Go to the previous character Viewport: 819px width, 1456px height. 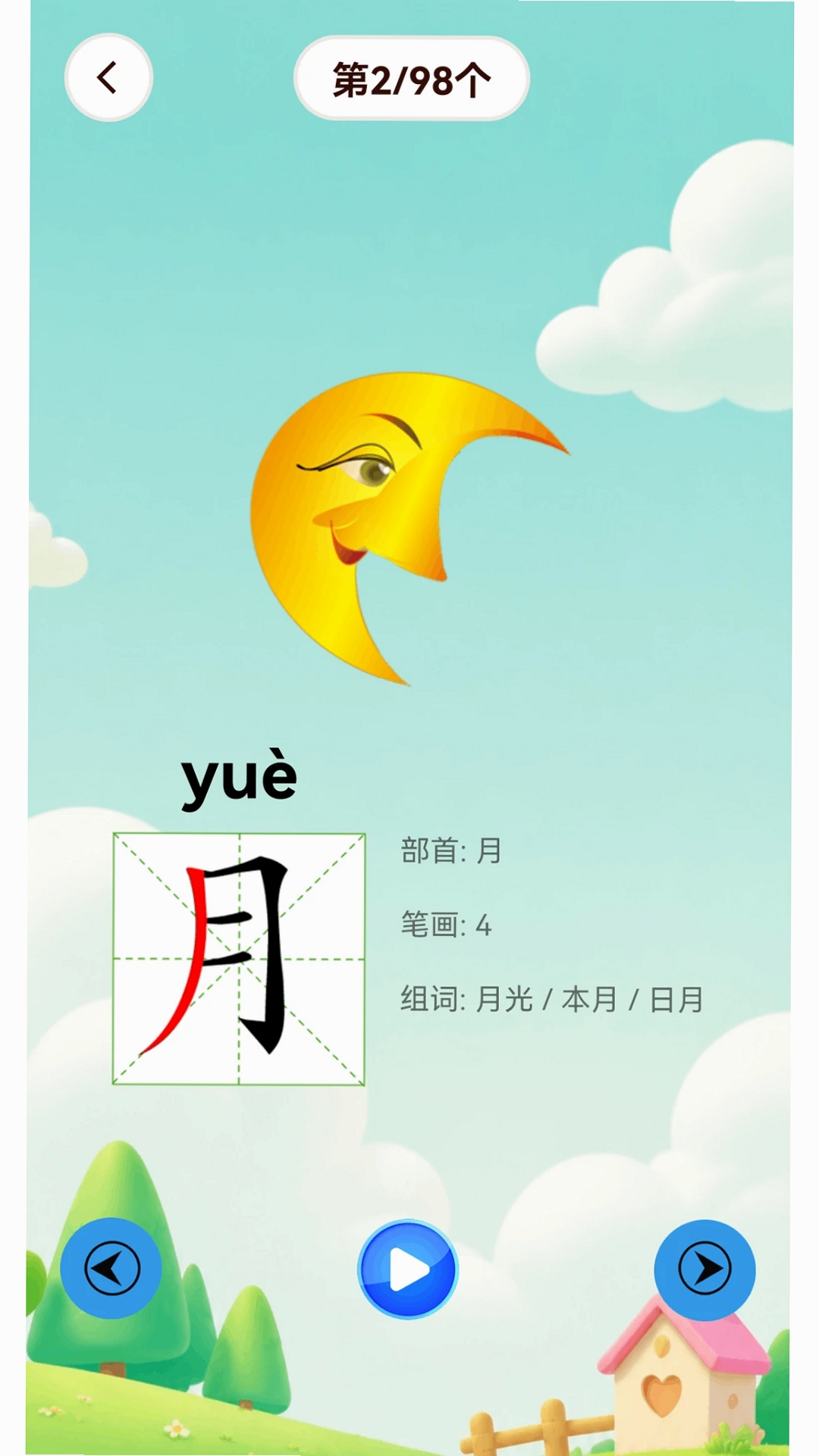click(111, 1268)
